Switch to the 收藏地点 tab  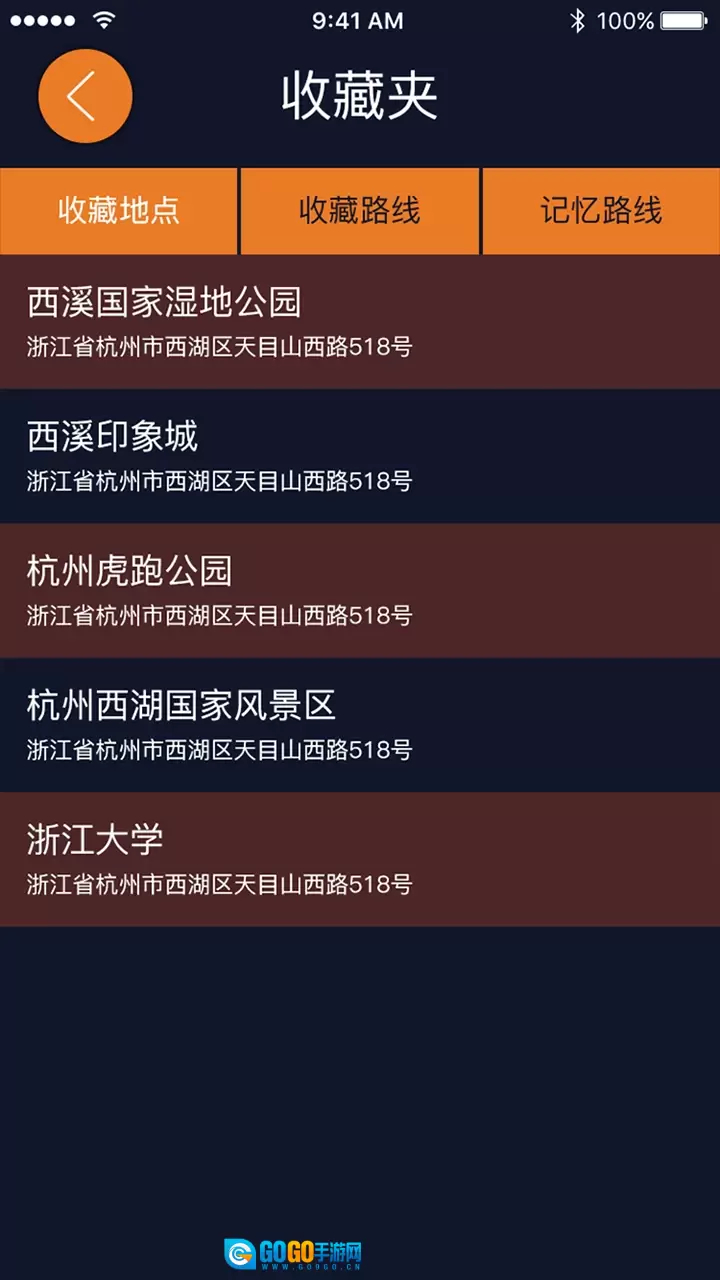coord(119,211)
